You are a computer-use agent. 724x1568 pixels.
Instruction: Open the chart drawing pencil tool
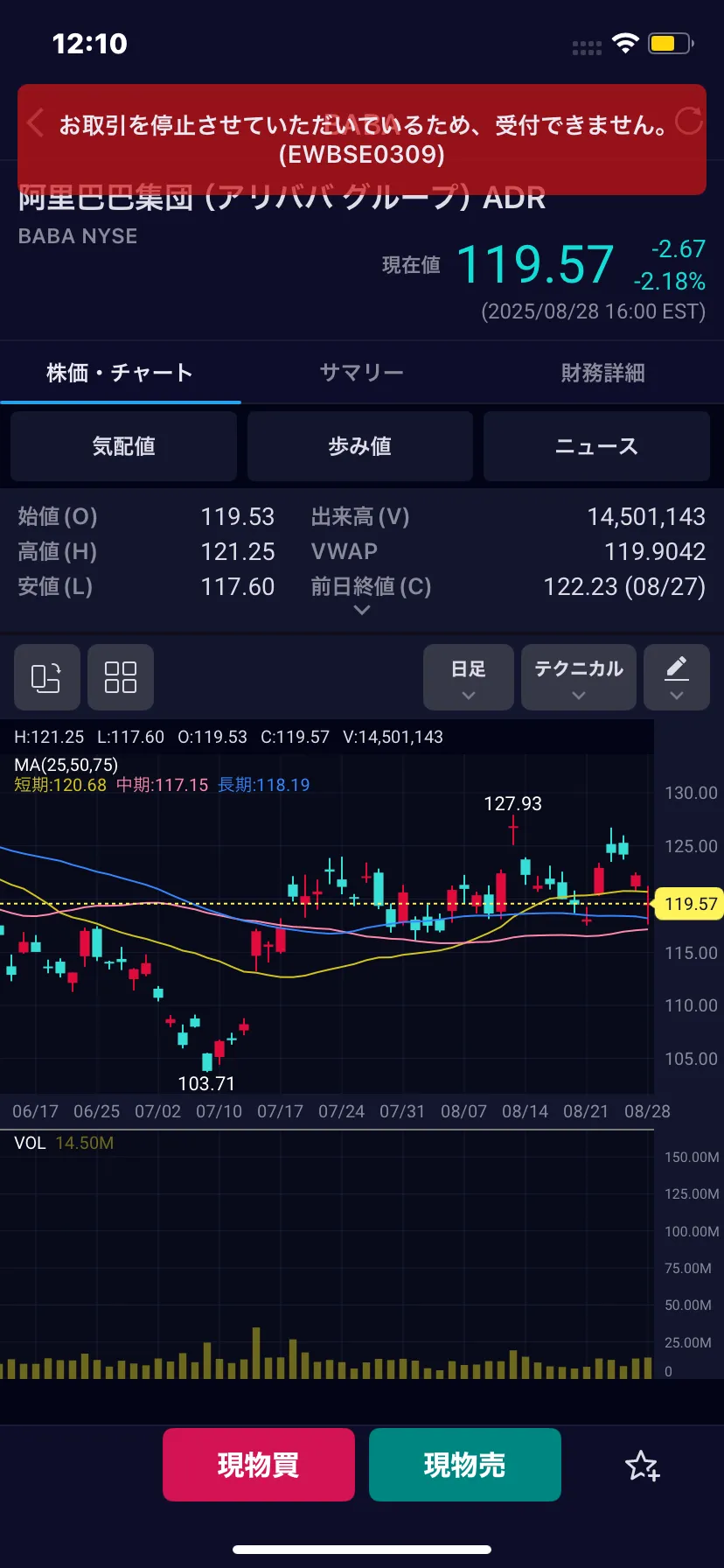tap(677, 677)
